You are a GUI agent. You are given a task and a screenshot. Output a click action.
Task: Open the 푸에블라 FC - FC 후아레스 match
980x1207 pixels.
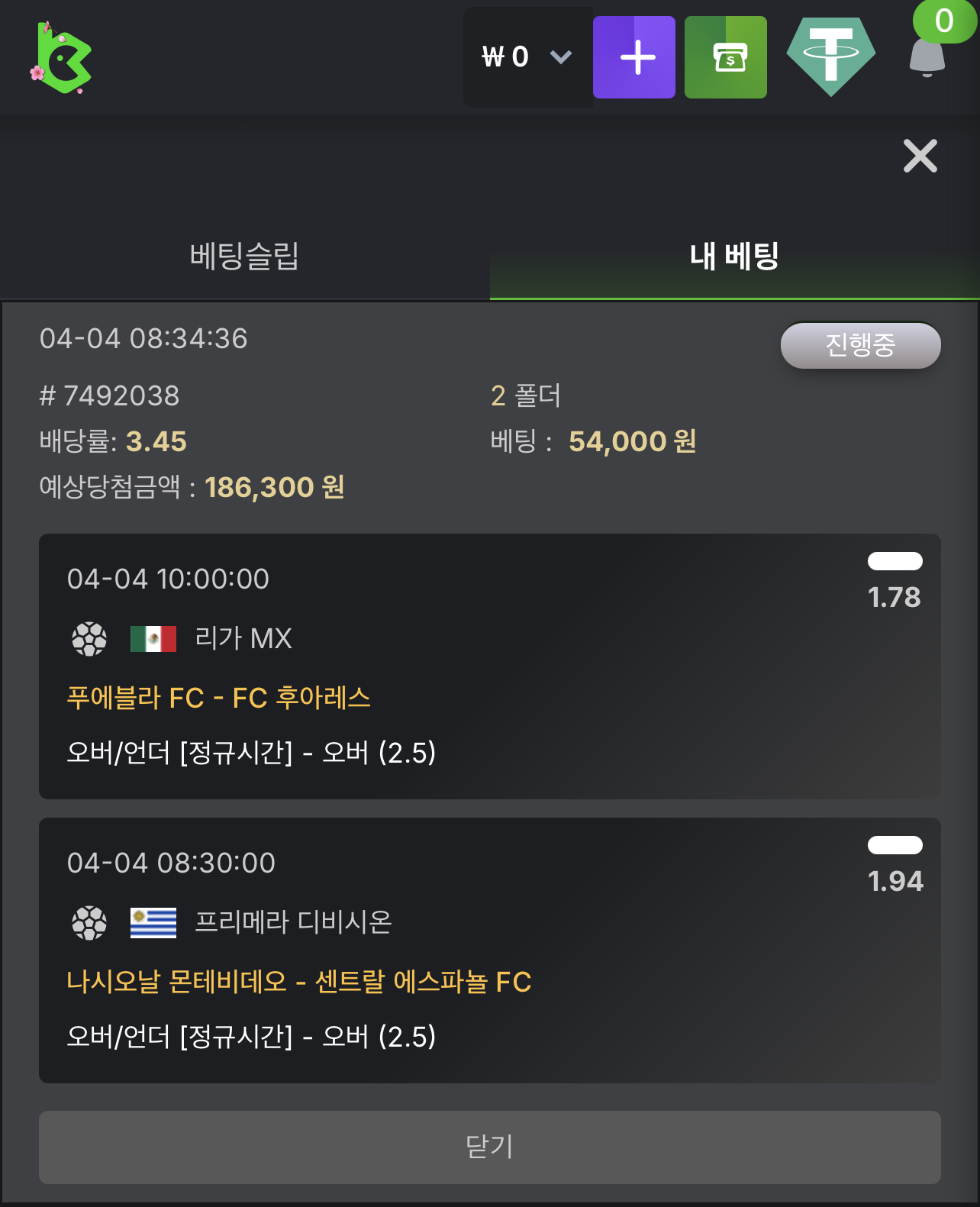point(219,698)
